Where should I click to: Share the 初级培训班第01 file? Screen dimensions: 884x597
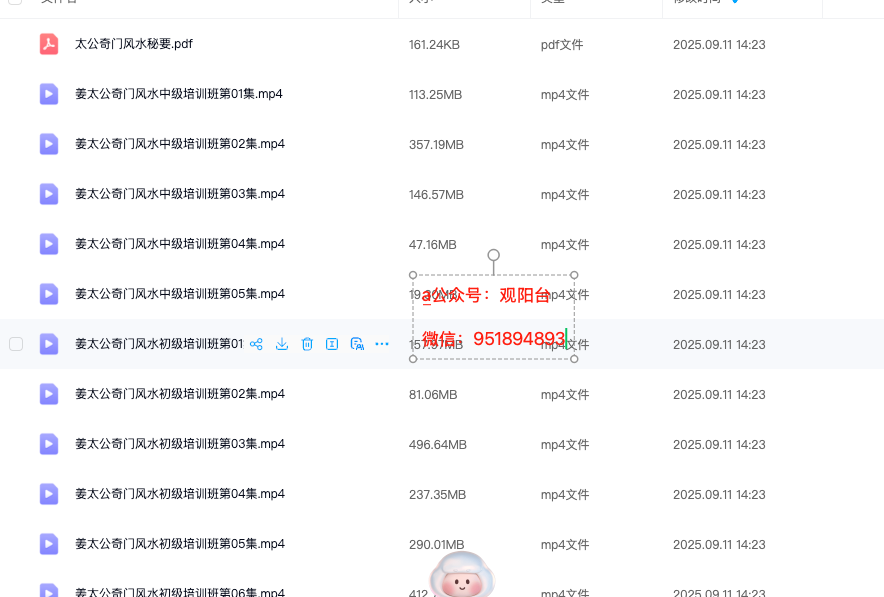pos(257,344)
